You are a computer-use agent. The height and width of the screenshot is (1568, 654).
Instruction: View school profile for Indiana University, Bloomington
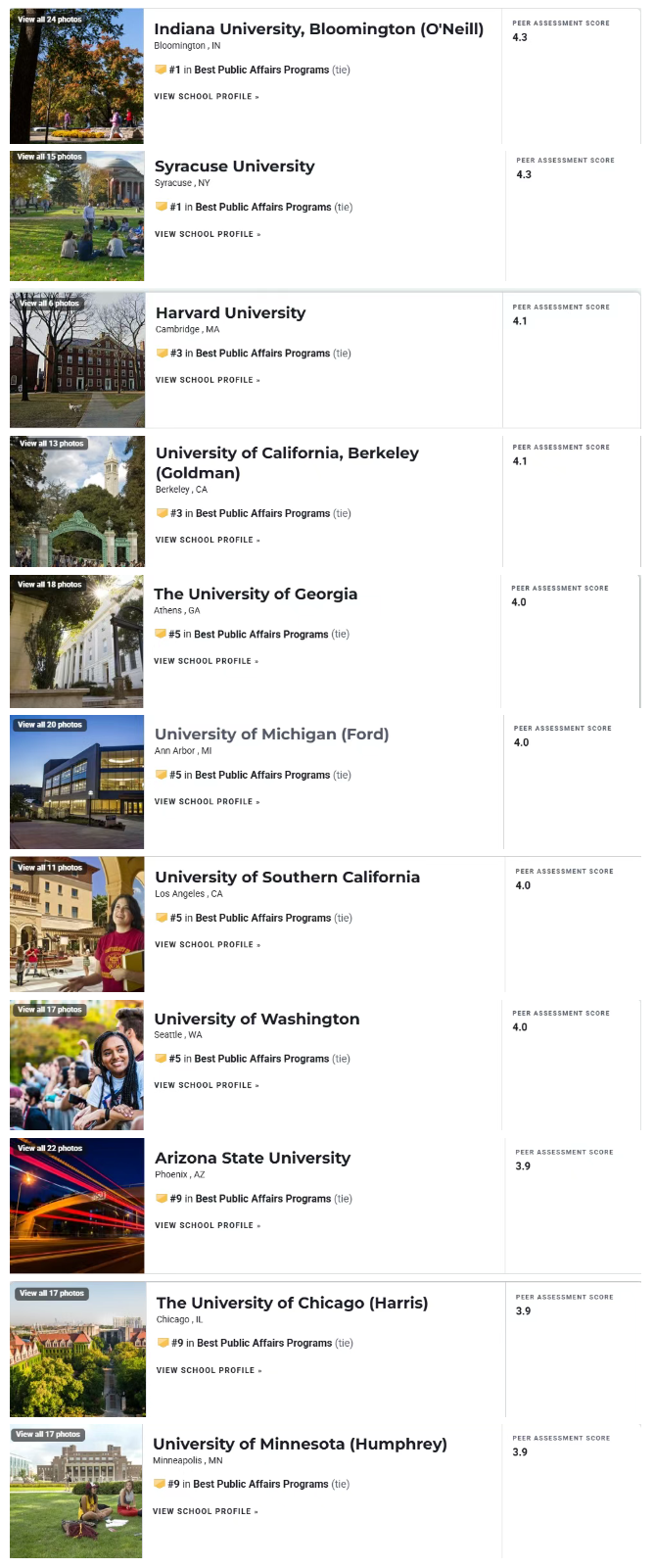pyautogui.click(x=206, y=97)
